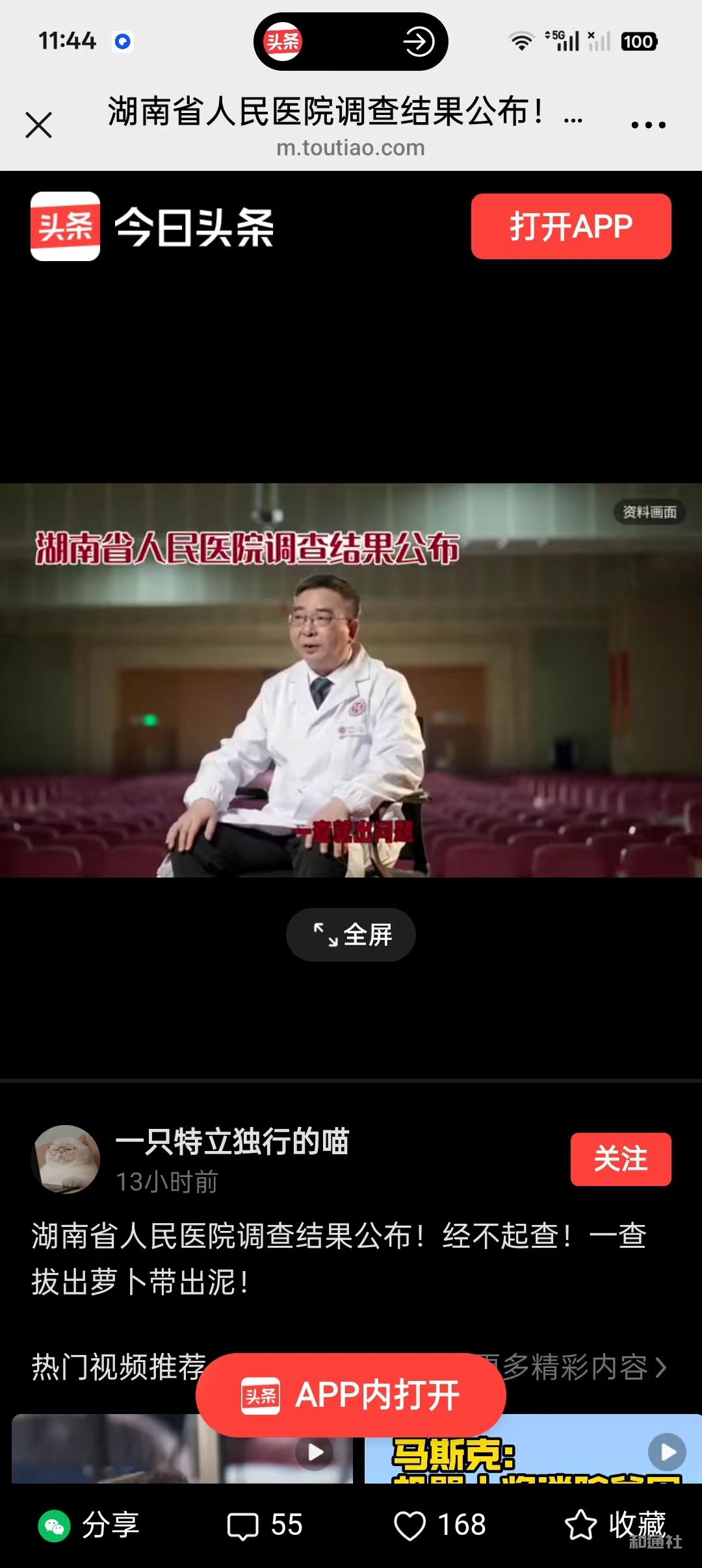Follow 一只特立独行的喵 with 关注

[x=620, y=1159]
